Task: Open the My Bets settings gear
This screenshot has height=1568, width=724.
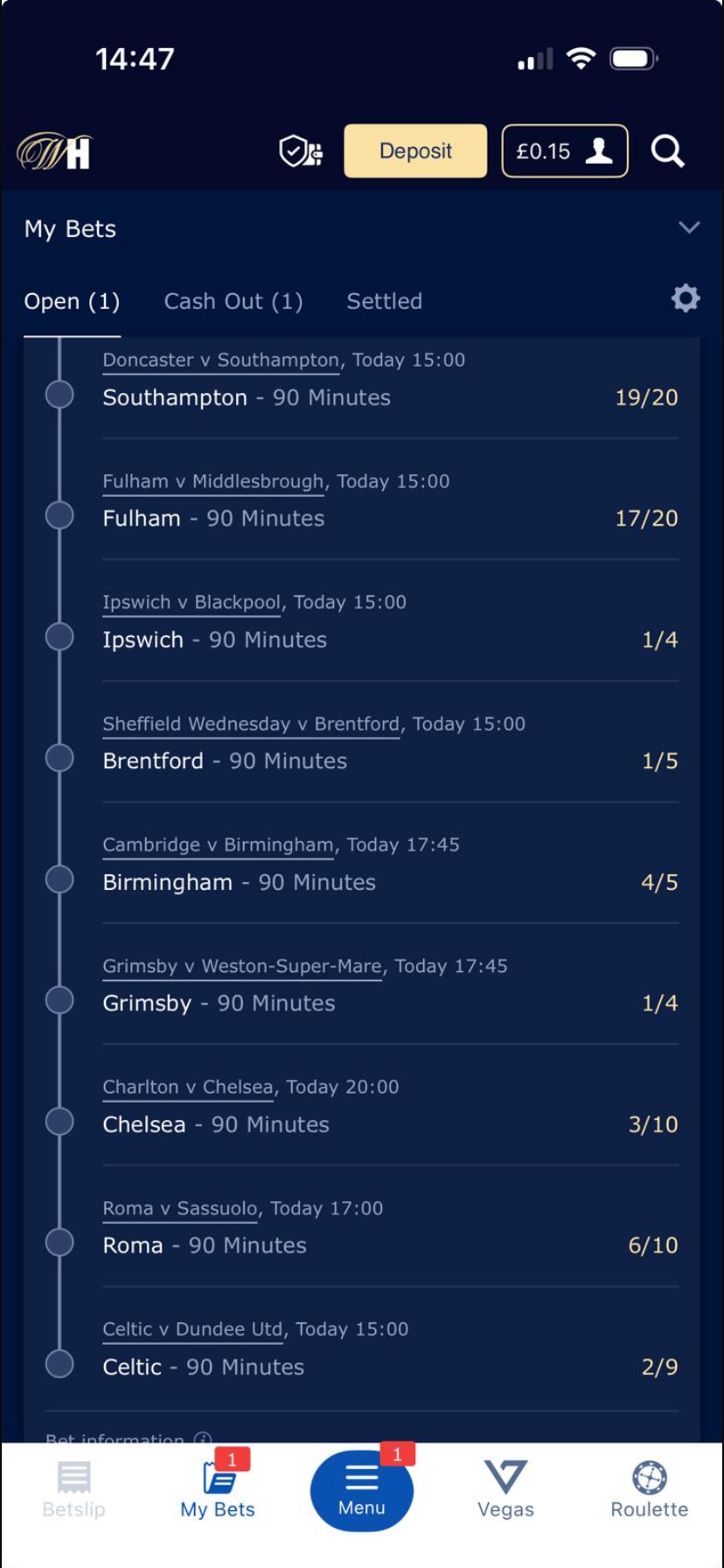Action: click(x=686, y=299)
